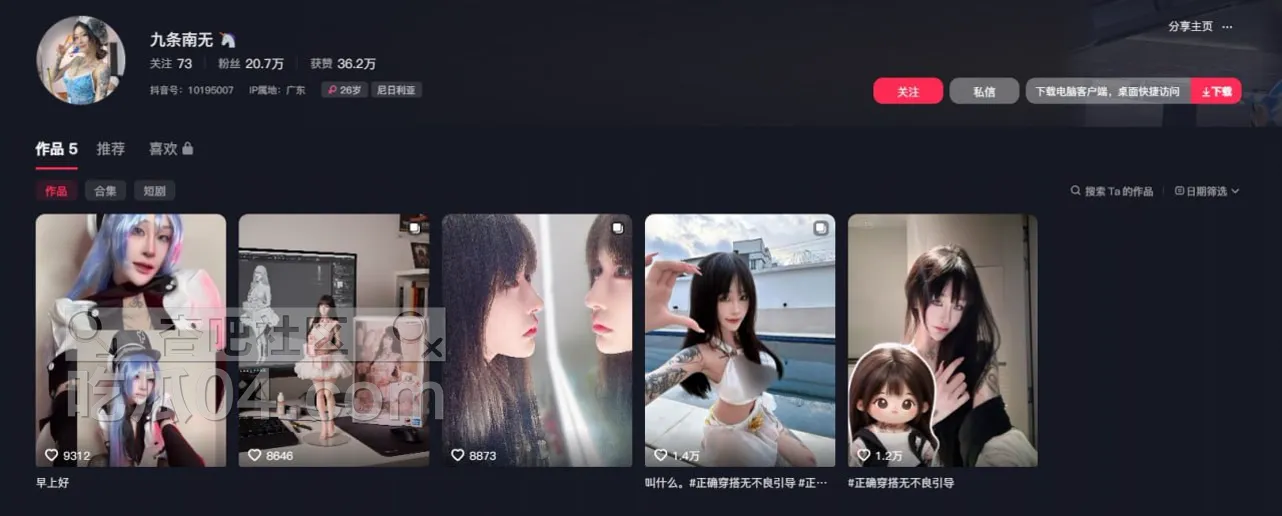View the profile avatar of 九条南无
The width and height of the screenshot is (1282, 516).
click(x=81, y=60)
